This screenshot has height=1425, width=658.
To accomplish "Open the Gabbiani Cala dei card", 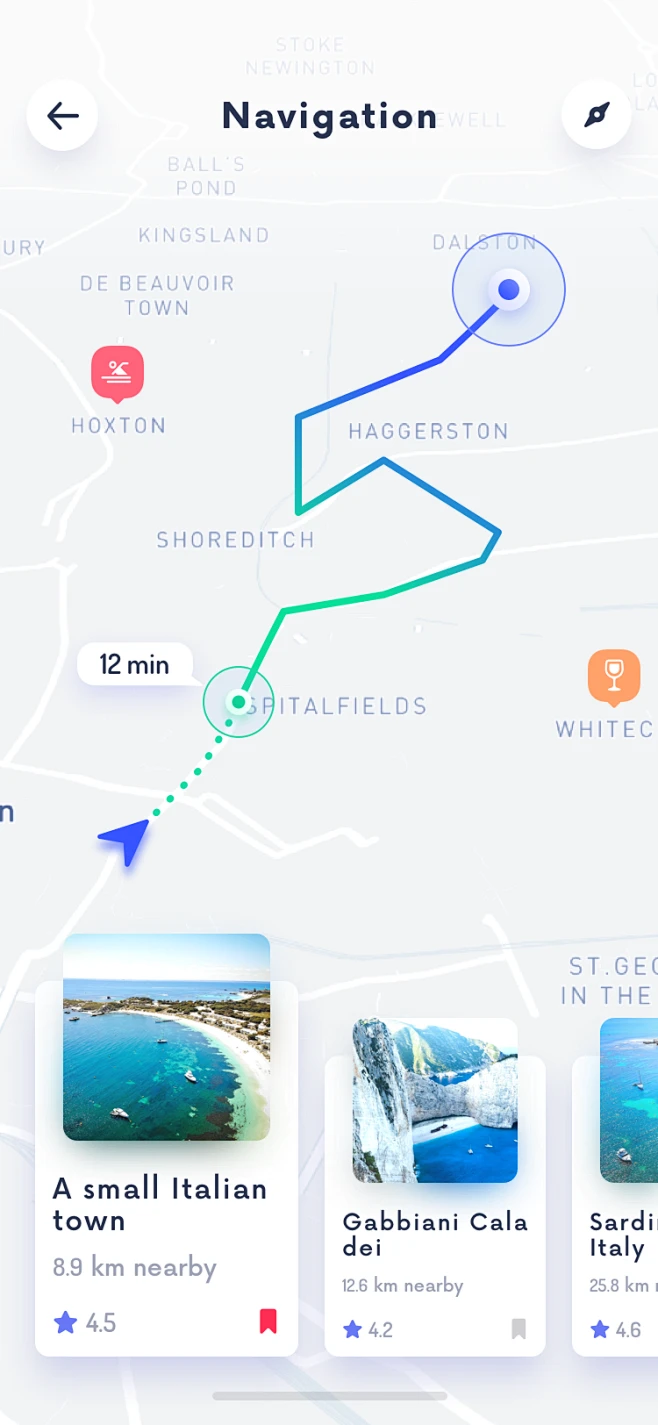I will tap(435, 1190).
